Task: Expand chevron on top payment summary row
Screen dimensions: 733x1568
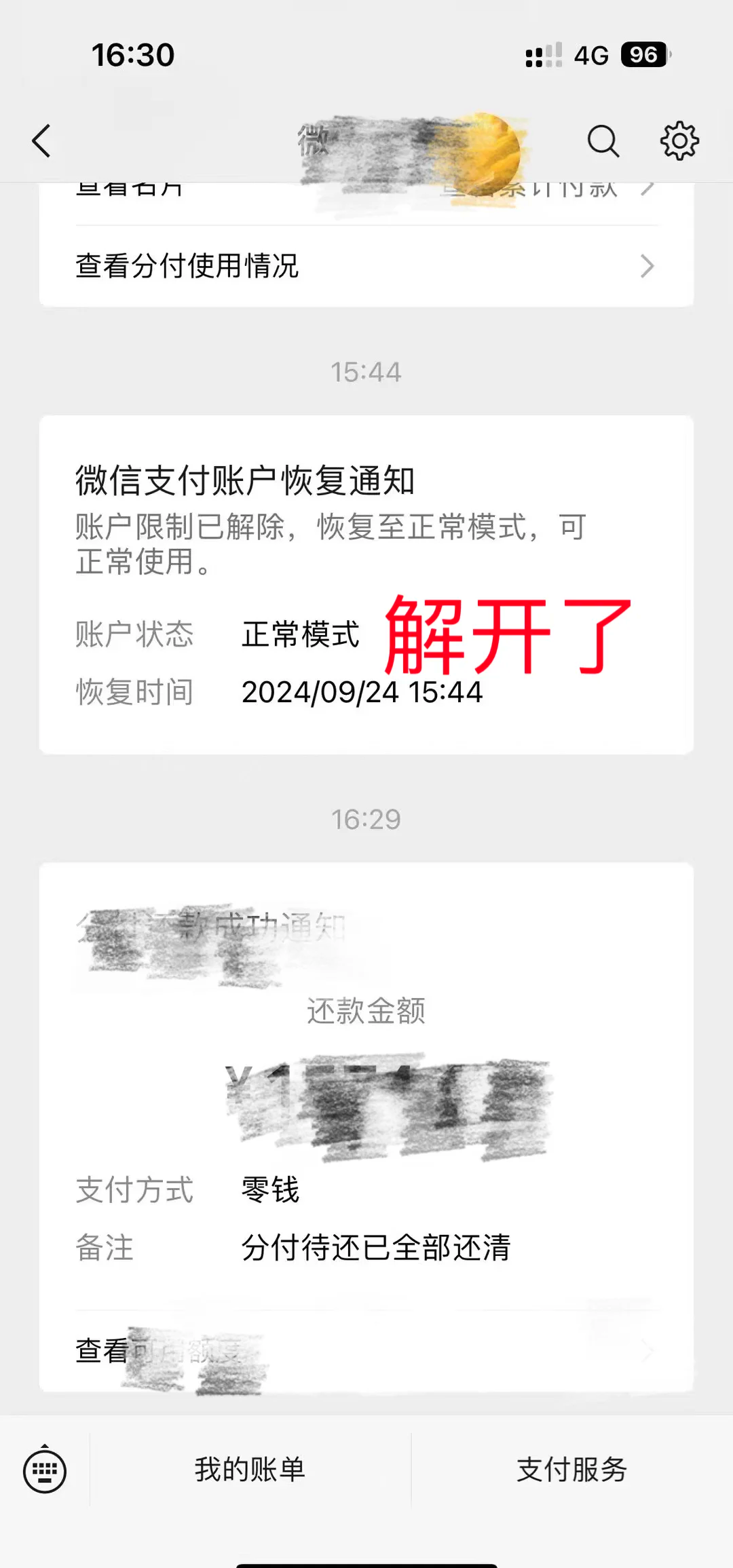Action: [x=646, y=188]
